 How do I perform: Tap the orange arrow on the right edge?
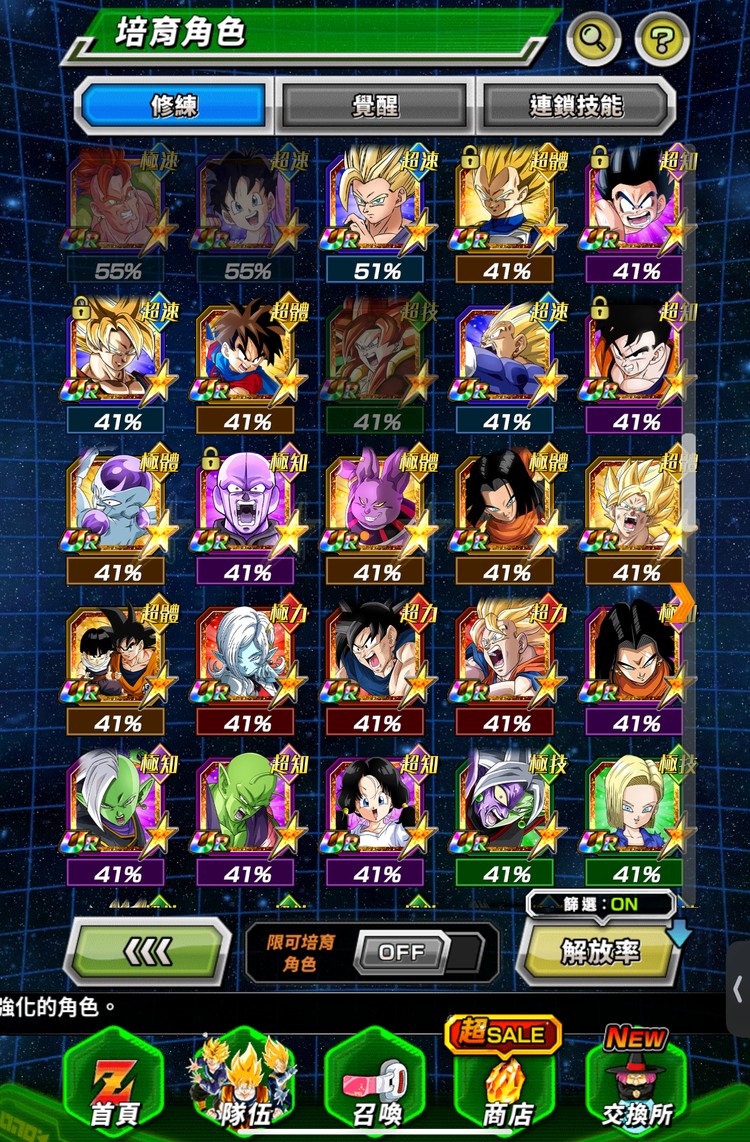click(686, 602)
